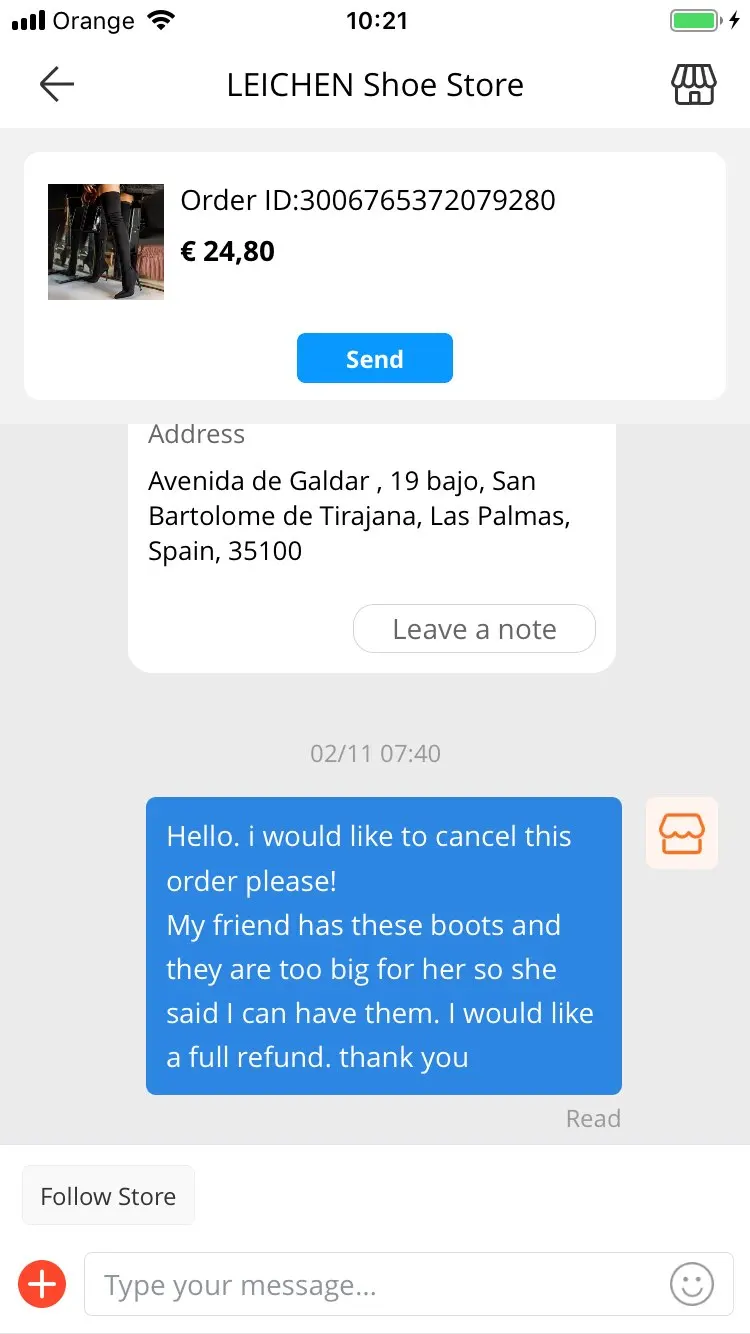Open the boots order thumbnail
This screenshot has height=1334, width=750.
pyautogui.click(x=106, y=242)
